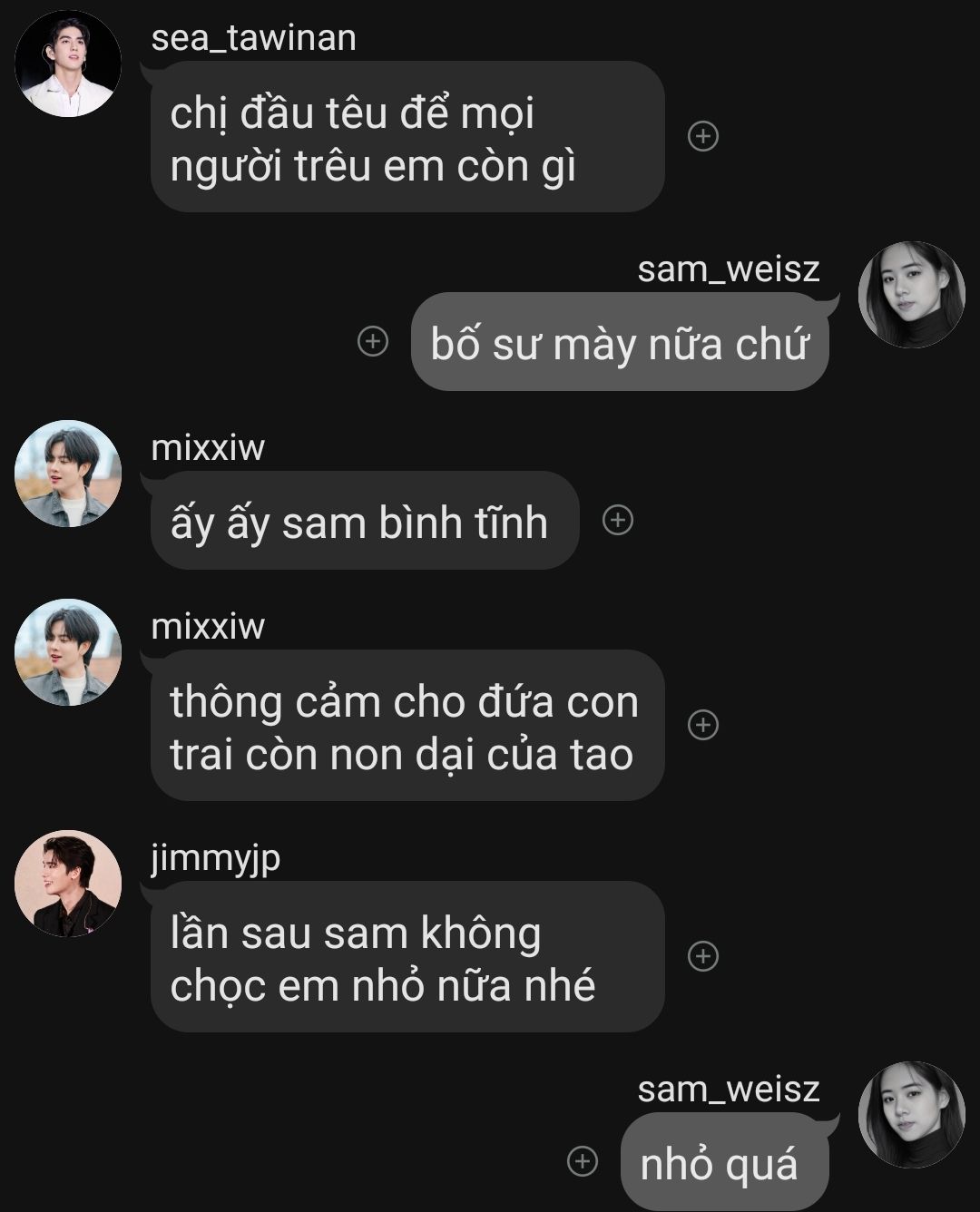Add reaction to jimmyjp's message
This screenshot has width=980, height=1212.
coord(703,956)
